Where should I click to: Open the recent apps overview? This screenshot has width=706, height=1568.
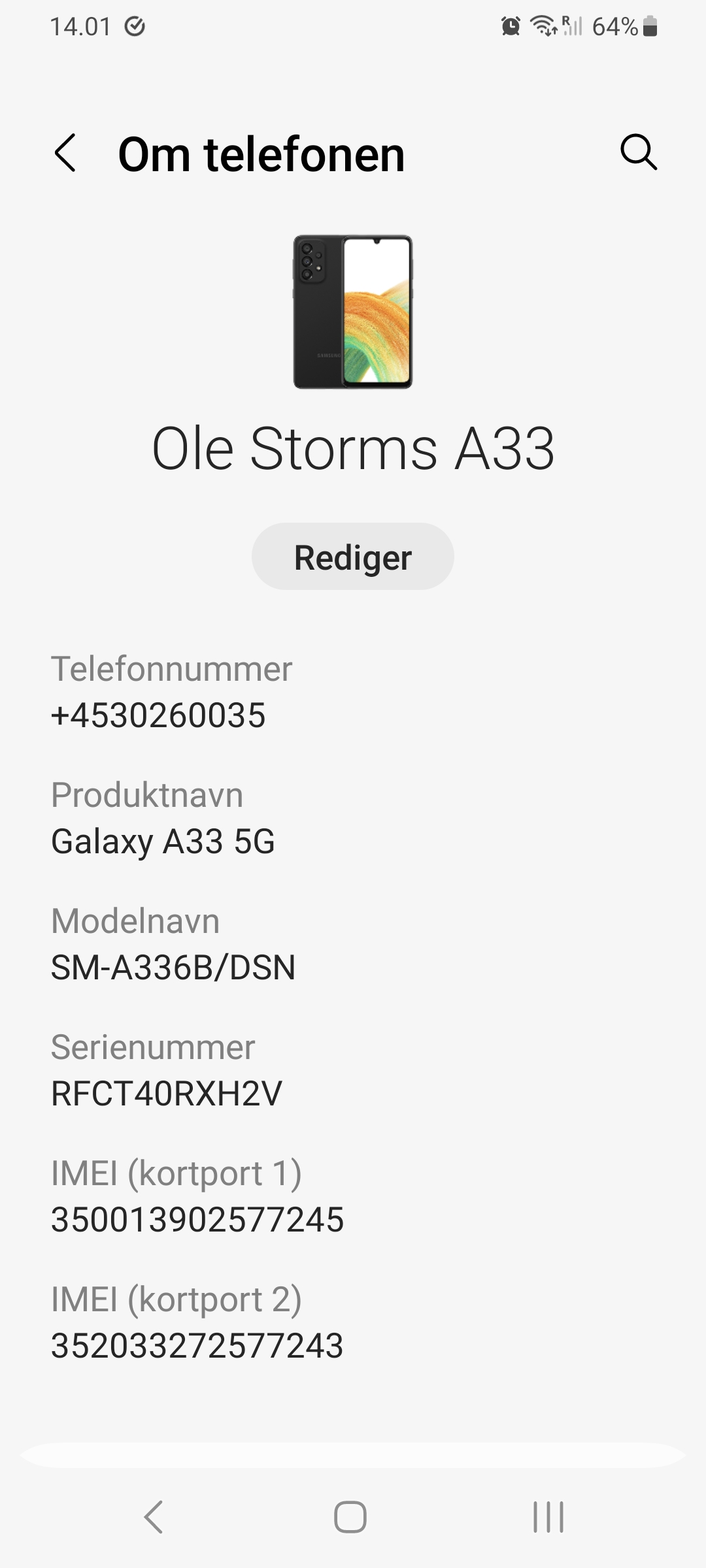click(x=548, y=1516)
